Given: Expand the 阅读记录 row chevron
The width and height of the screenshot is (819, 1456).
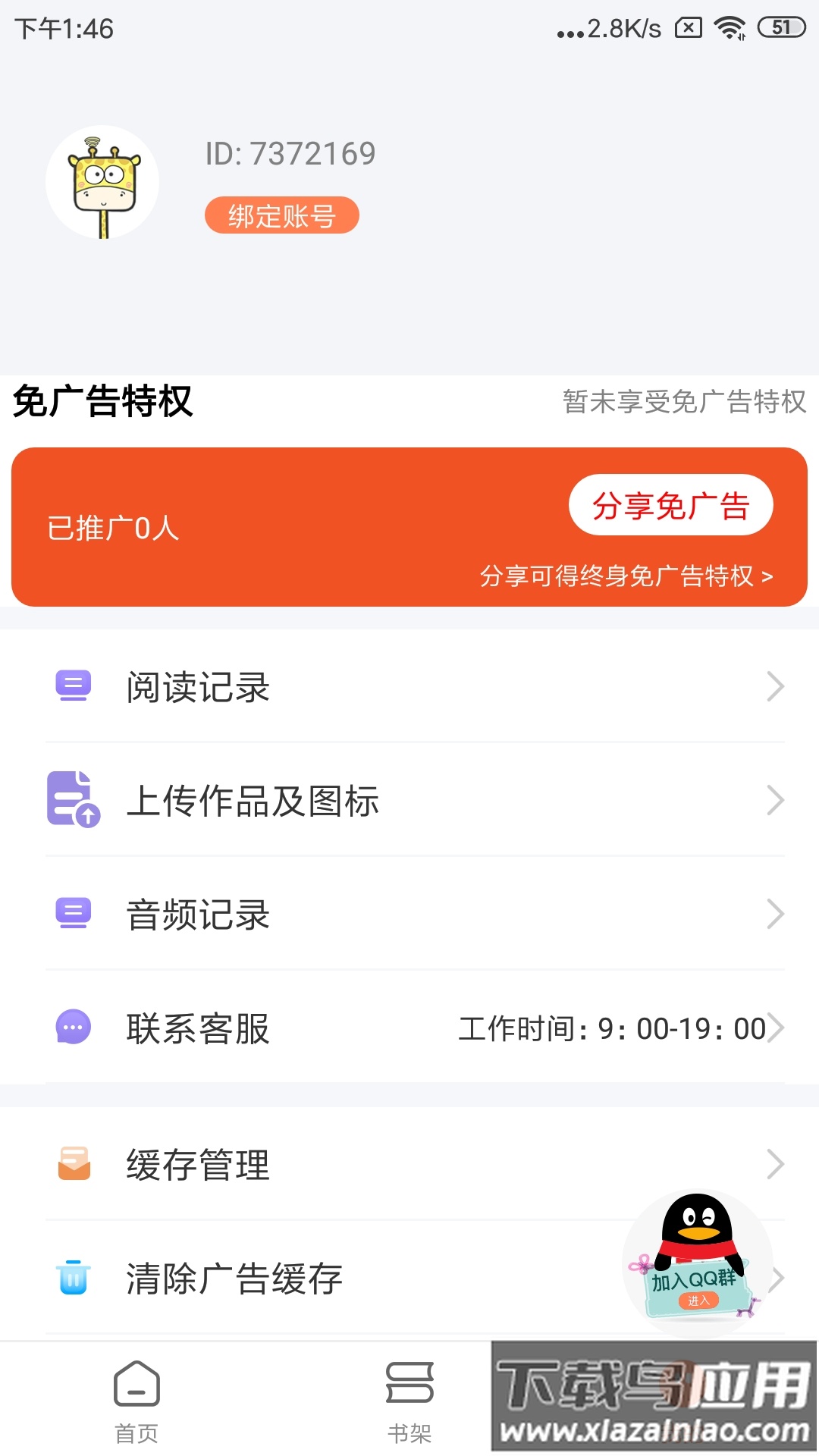Looking at the screenshot, I should point(775,686).
